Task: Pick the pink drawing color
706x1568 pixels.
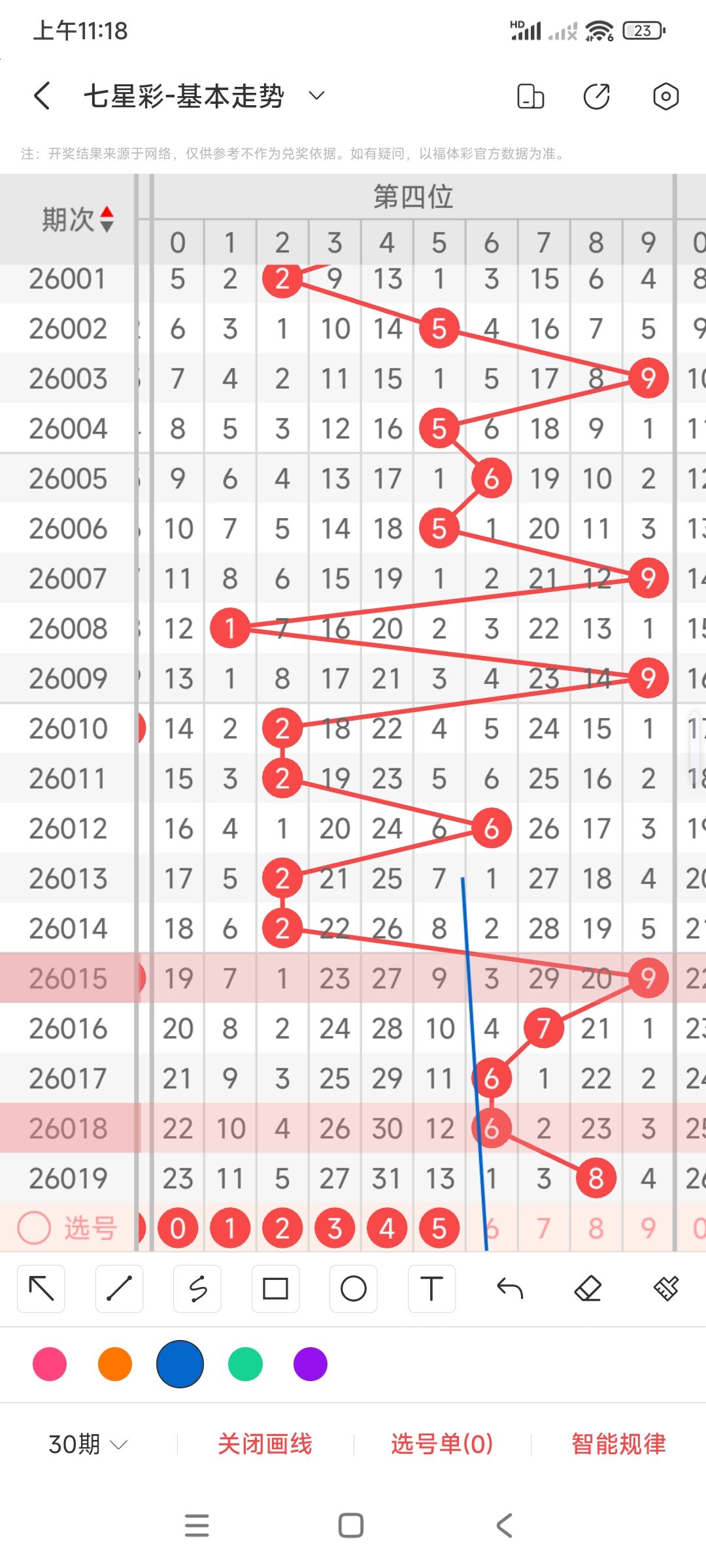Action: pos(50,1364)
